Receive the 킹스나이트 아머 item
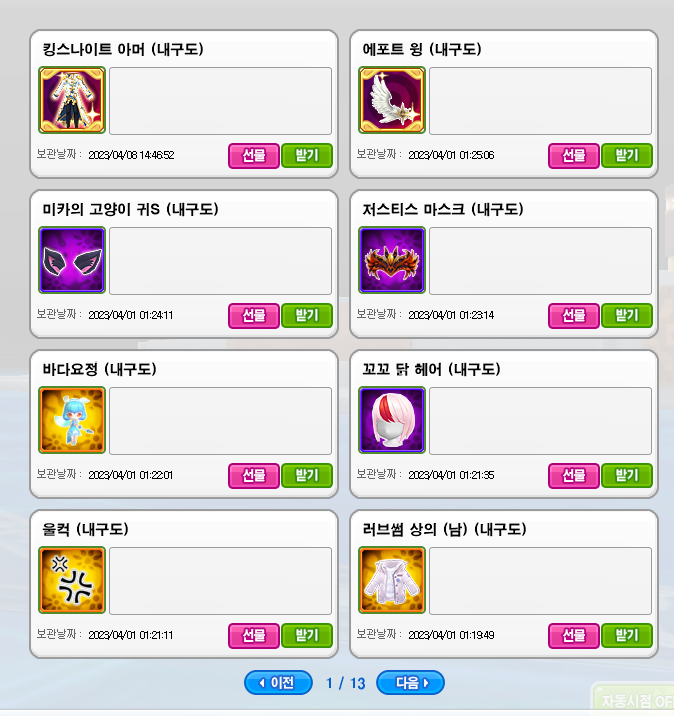The image size is (674, 716). tap(307, 156)
